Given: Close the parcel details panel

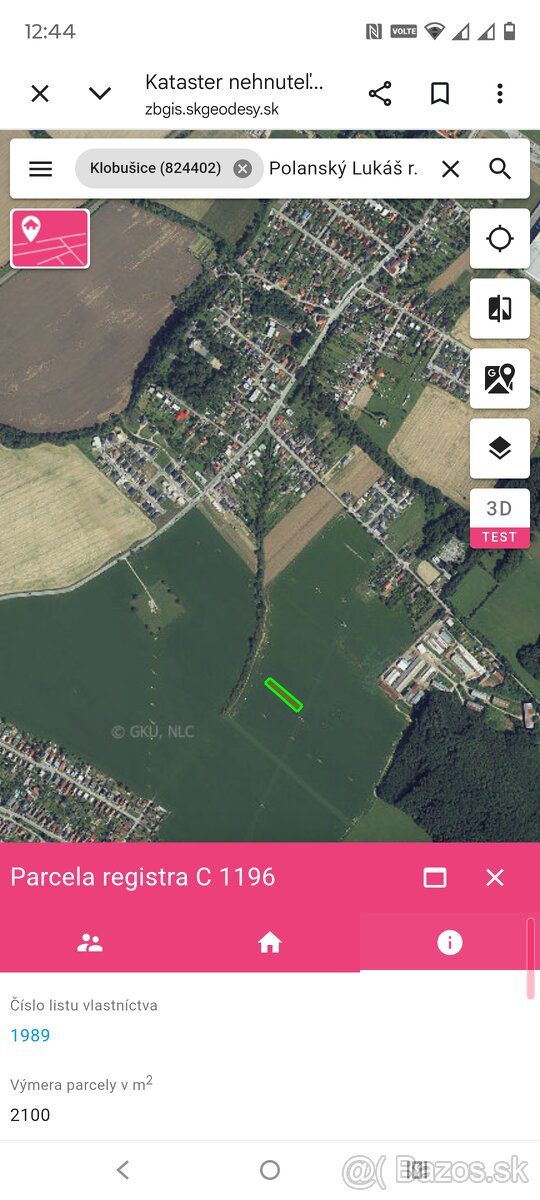Looking at the screenshot, I should pos(495,877).
